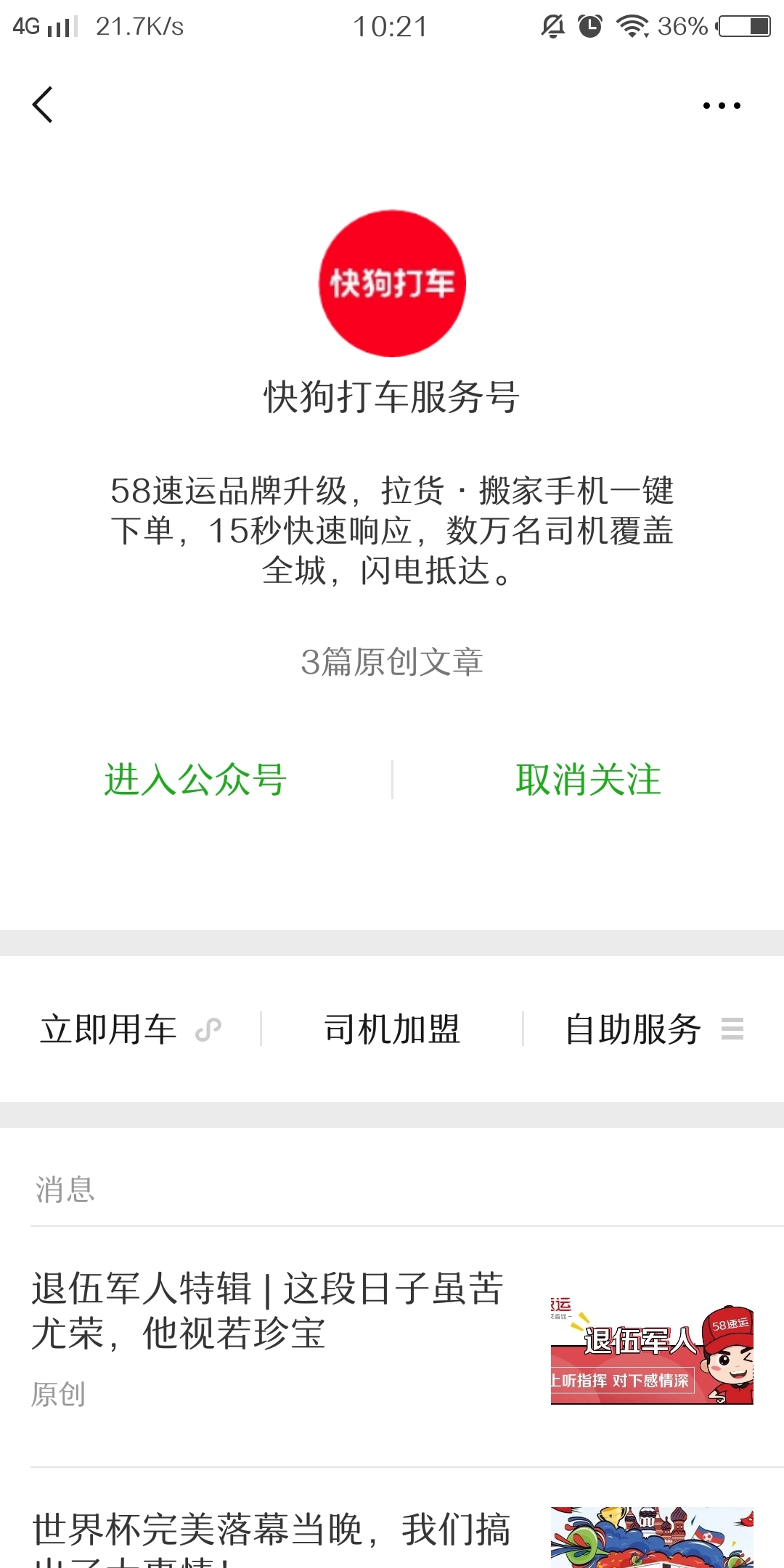Unfollow via 取消关注
Viewport: 784px width, 1568px height.
[588, 780]
